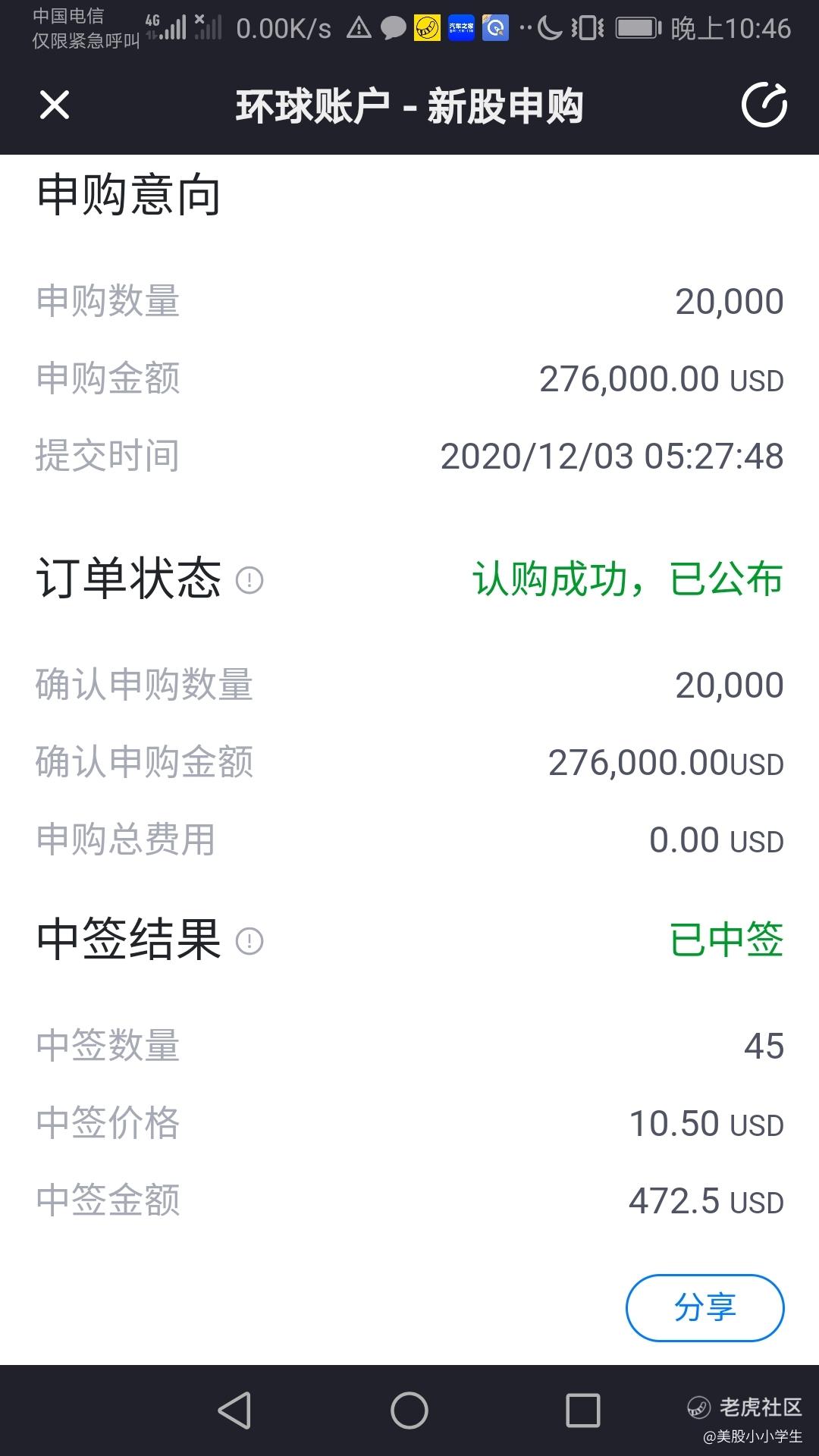
Task: Refresh the IPO subscription page
Action: click(x=764, y=105)
